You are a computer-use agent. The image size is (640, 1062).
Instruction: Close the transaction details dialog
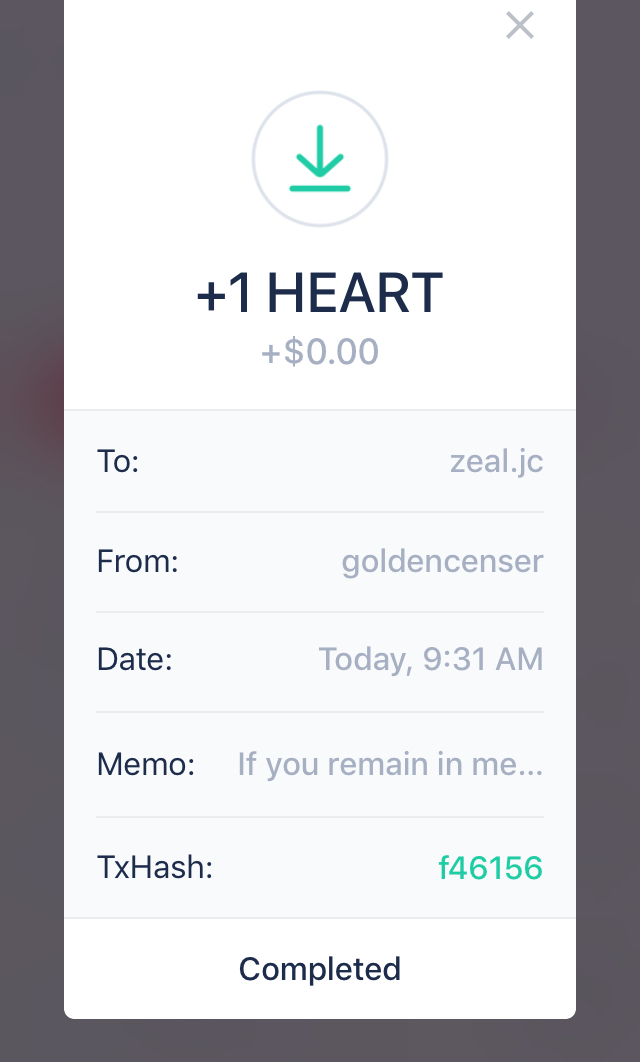(520, 25)
